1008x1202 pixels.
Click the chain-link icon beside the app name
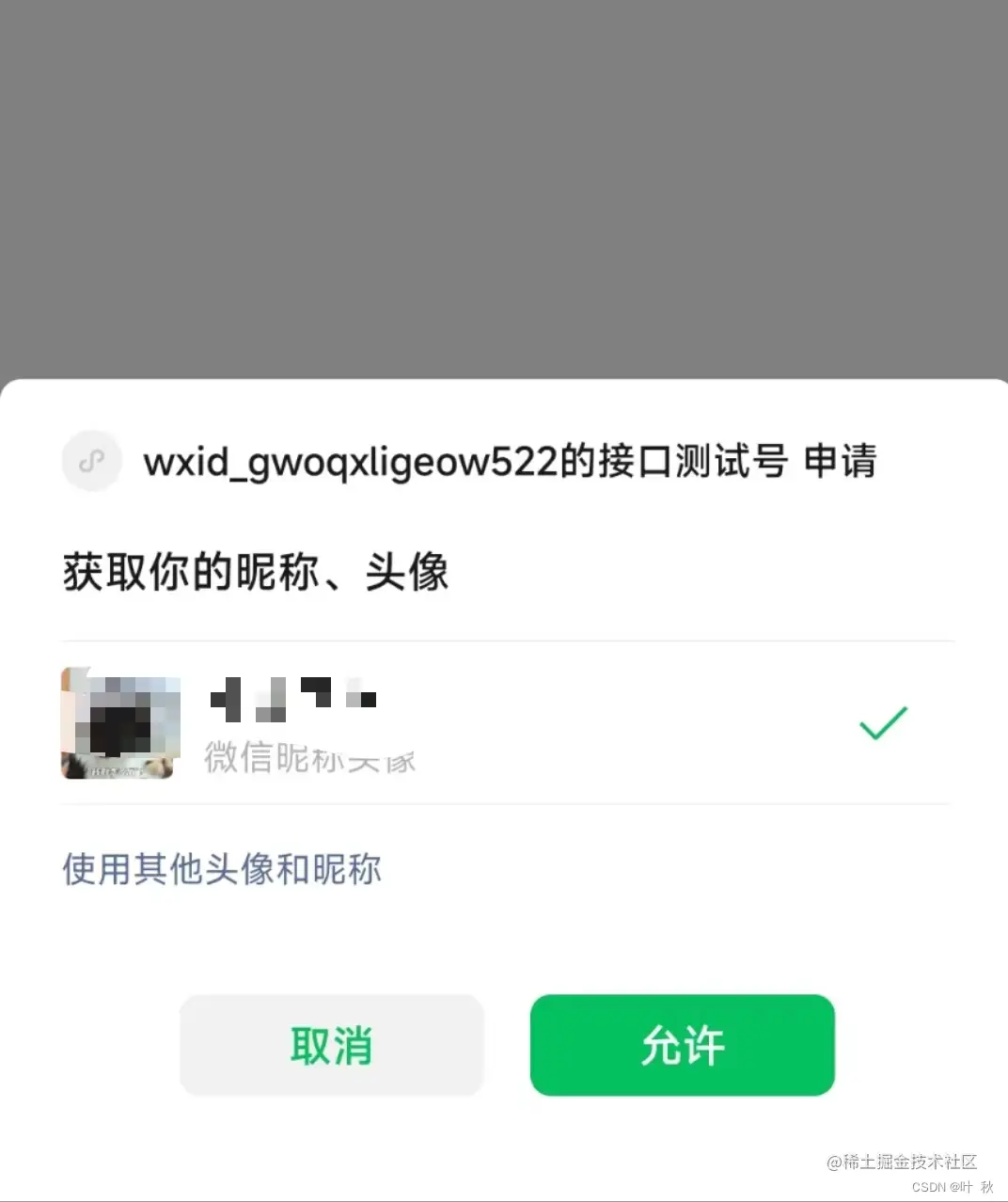coord(91,461)
